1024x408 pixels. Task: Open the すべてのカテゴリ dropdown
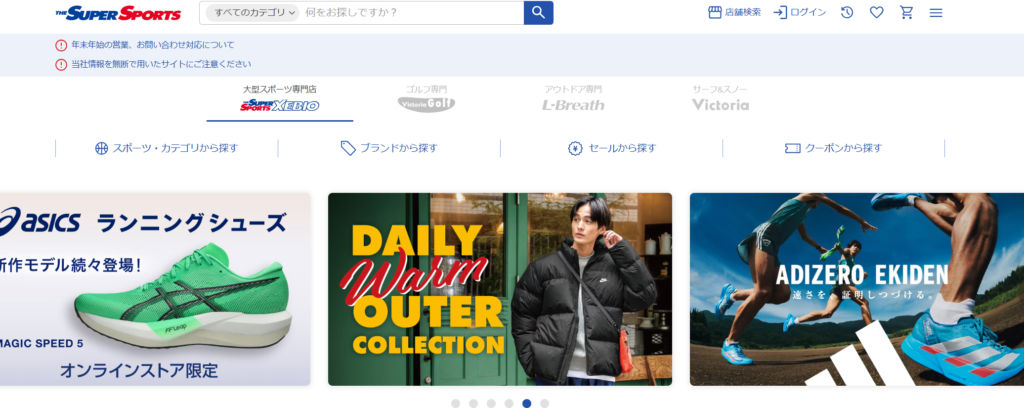pyautogui.click(x=252, y=13)
